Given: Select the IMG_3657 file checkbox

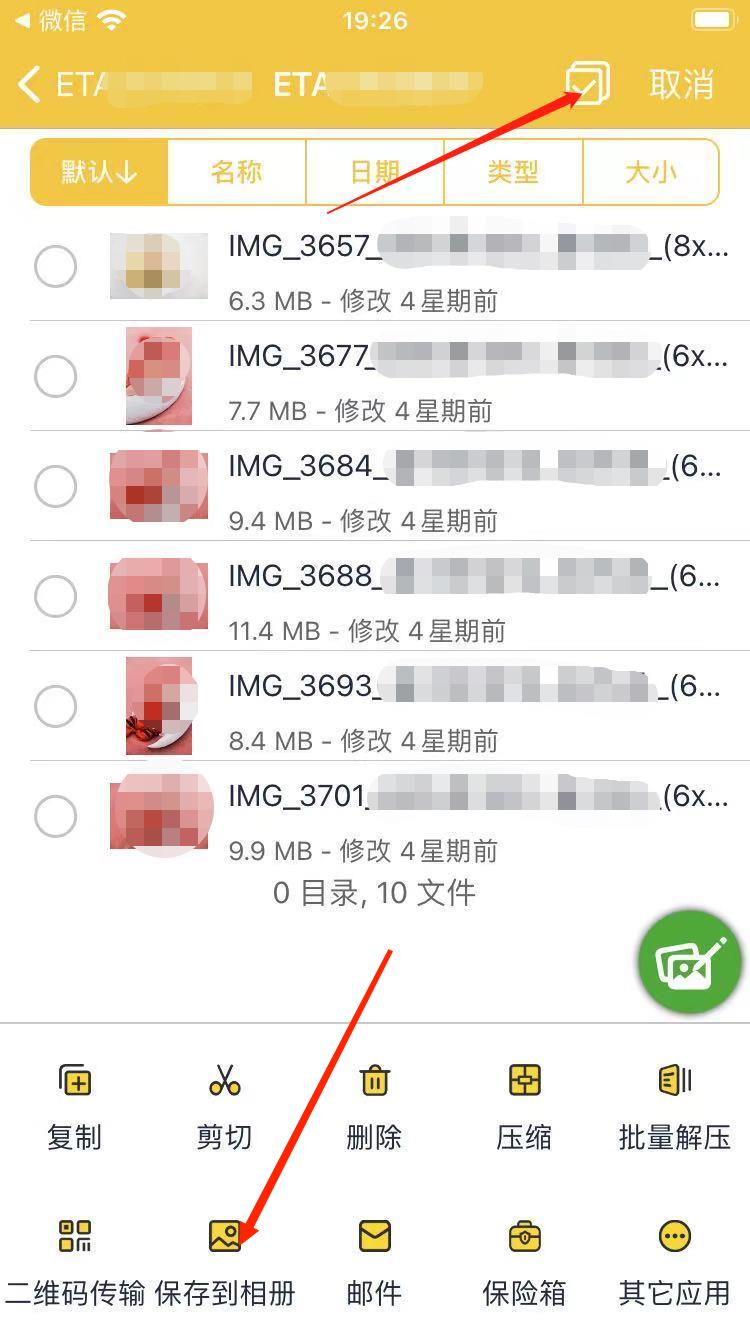Looking at the screenshot, I should 55,267.
